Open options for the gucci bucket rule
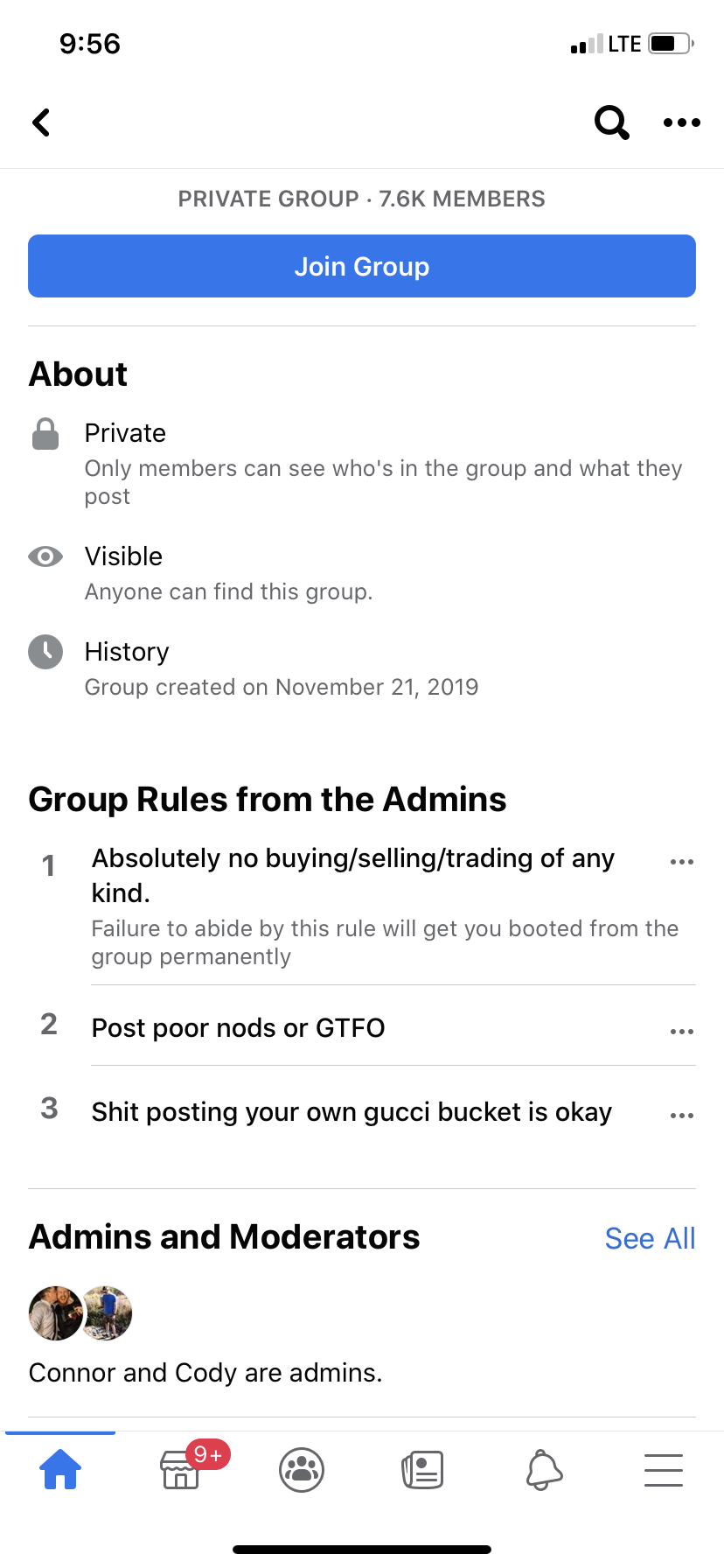This screenshot has width=724, height=1568. pyautogui.click(x=681, y=1116)
